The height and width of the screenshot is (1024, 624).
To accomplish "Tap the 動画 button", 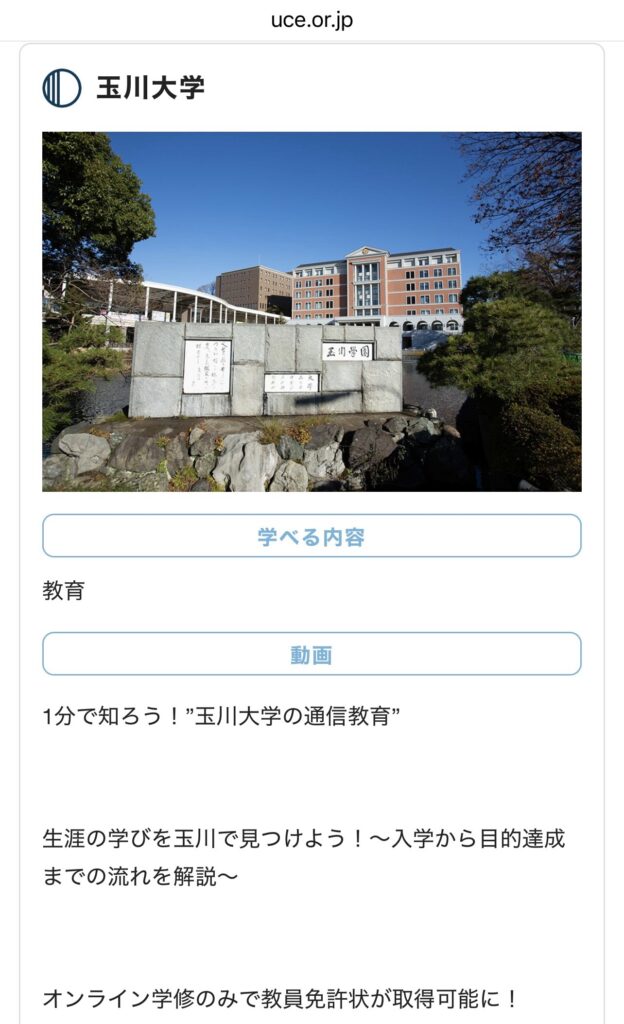I will coord(311,654).
